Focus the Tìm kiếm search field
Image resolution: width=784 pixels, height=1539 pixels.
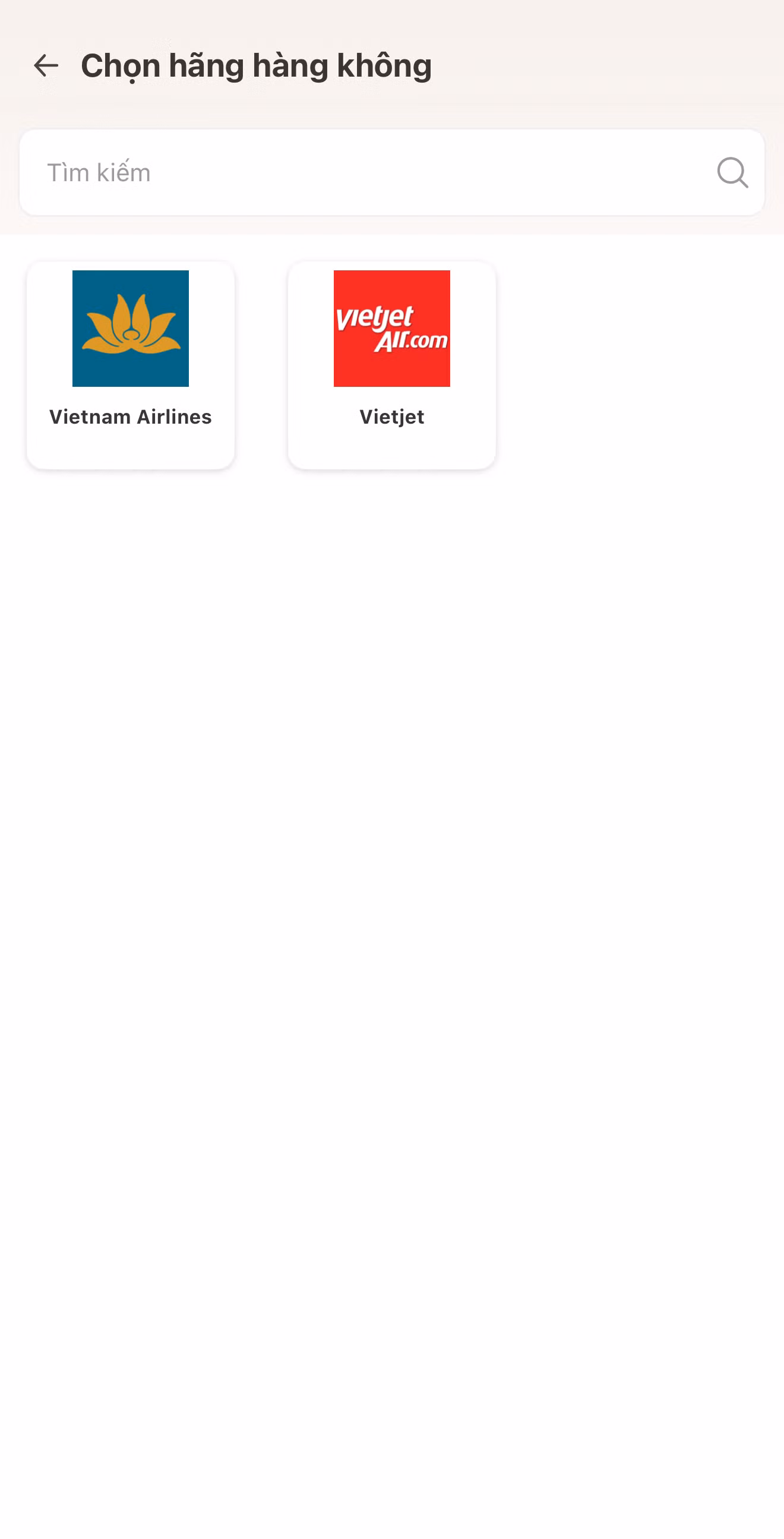[x=370, y=173]
